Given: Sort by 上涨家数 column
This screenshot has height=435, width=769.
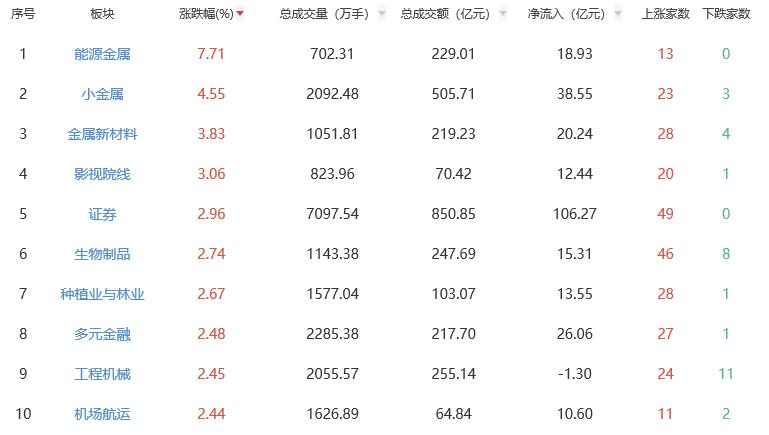Looking at the screenshot, I should (665, 14).
